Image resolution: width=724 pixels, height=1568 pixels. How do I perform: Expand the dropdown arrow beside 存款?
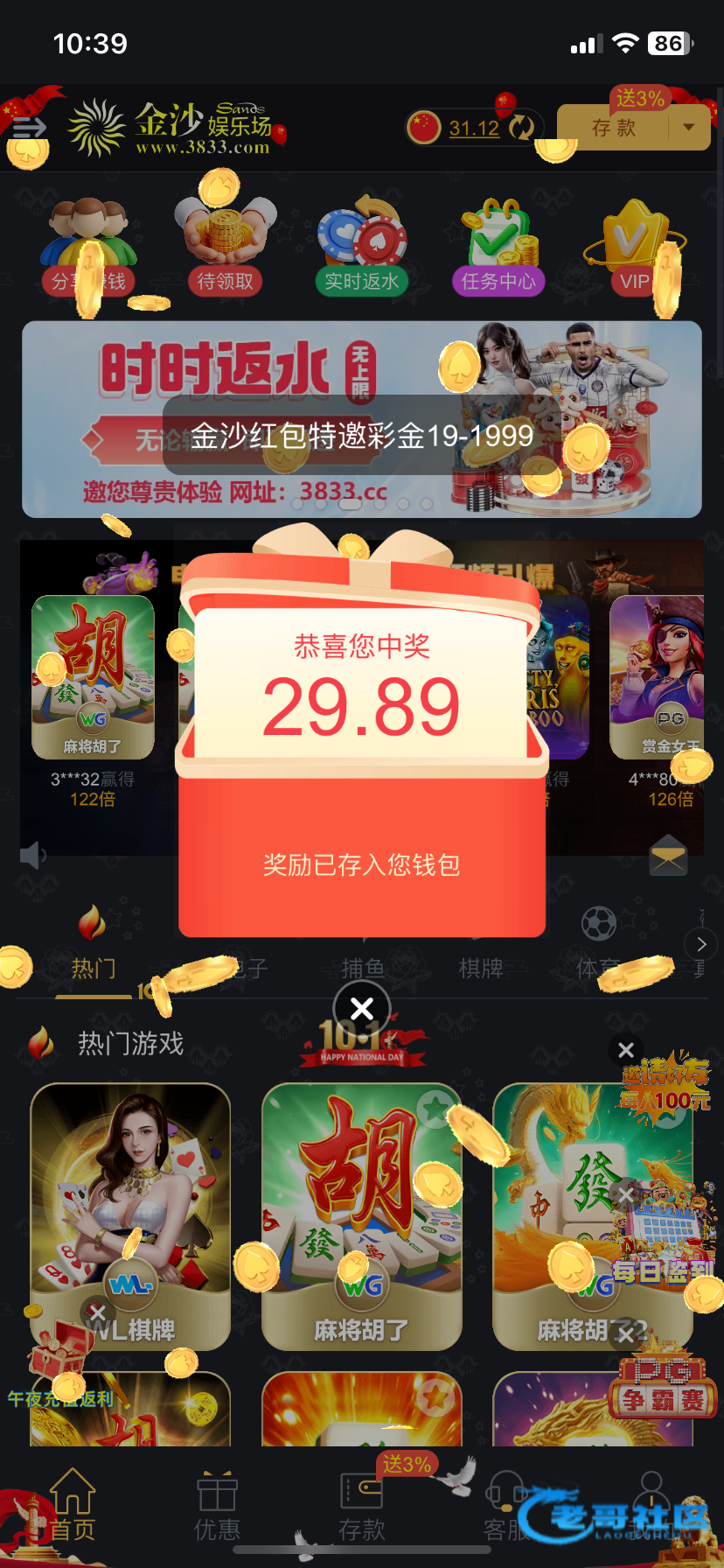[x=689, y=128]
